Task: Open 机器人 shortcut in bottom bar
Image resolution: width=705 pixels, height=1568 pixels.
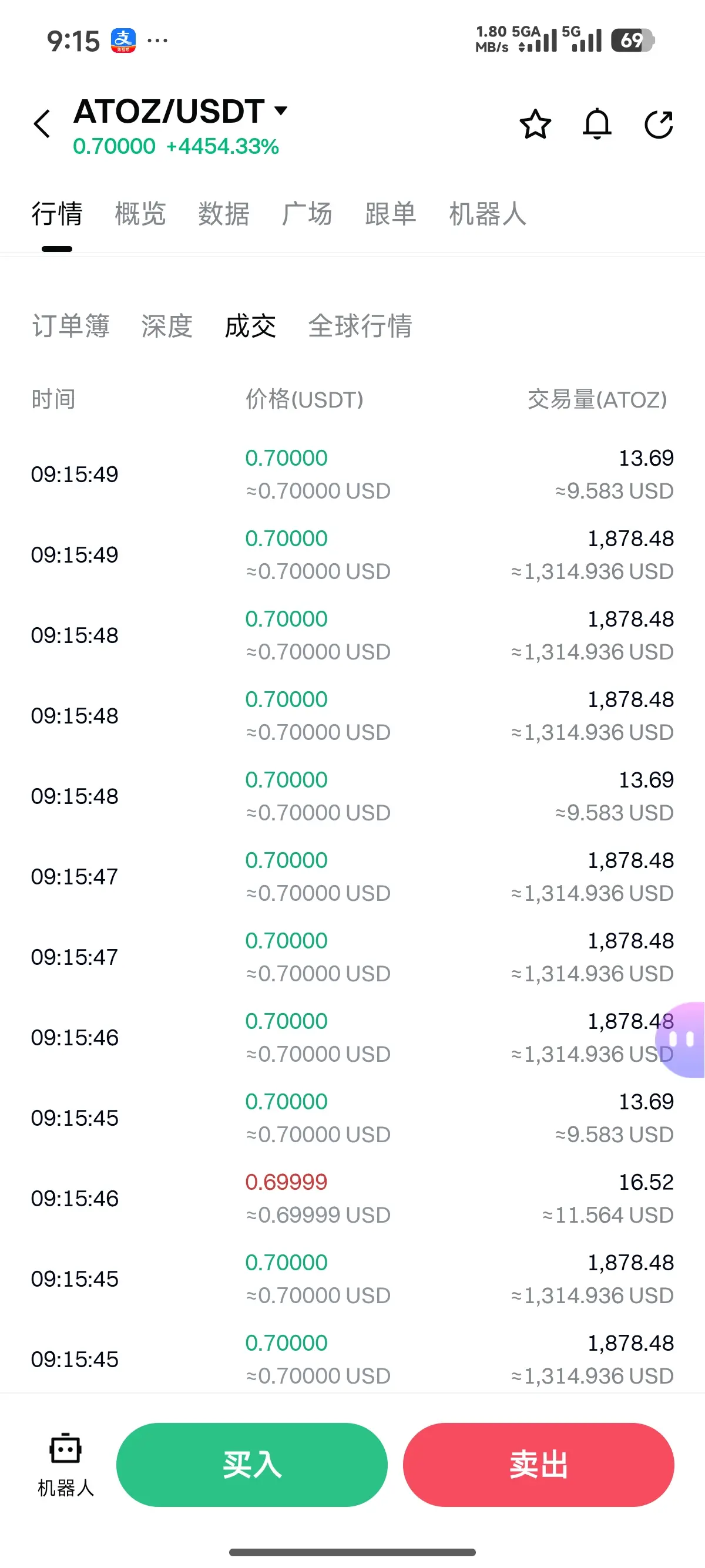Action: tap(65, 1465)
